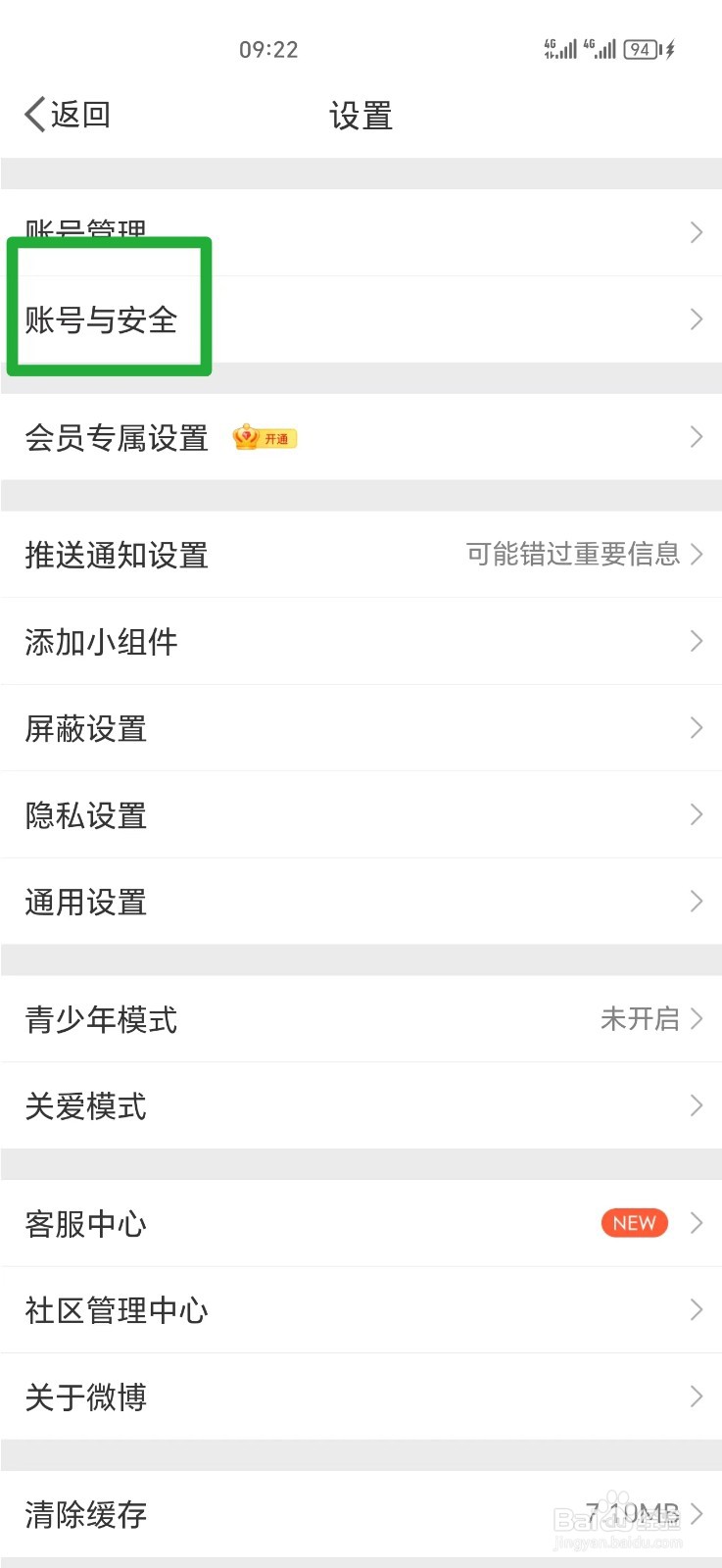Viewport: 722px width, 1568px height.
Task: Tap the 开通 VIP badge beside 会员专属设置
Action: 263,437
